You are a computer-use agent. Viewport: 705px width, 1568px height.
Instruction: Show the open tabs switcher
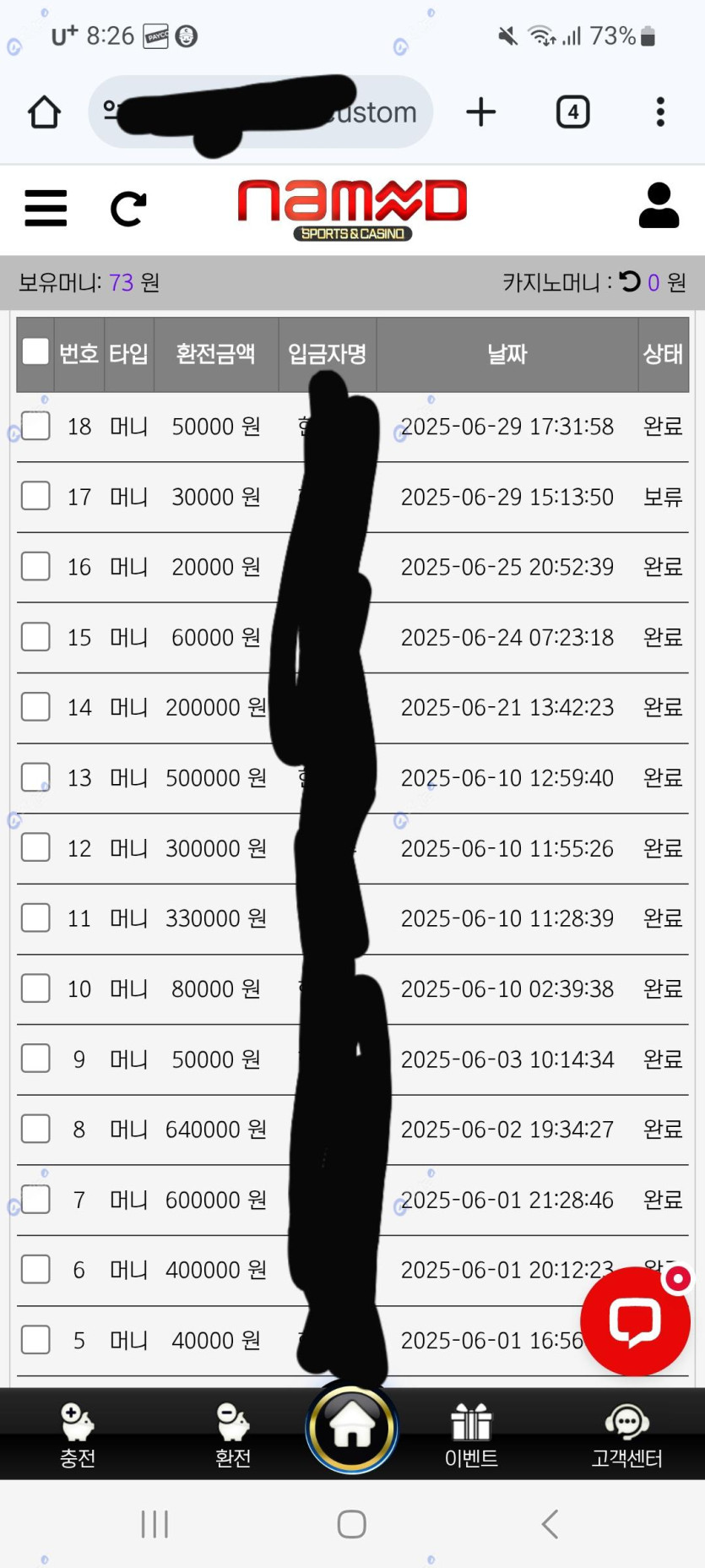[x=572, y=112]
